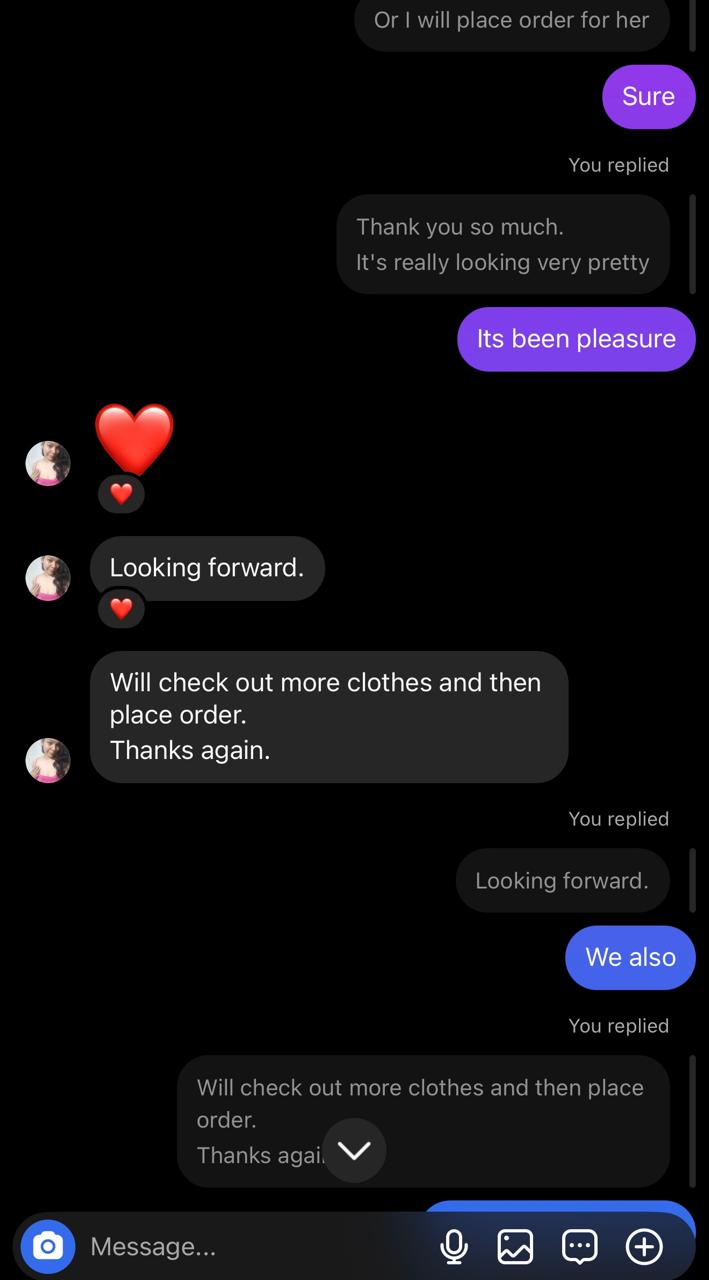Open the avatar next to 'Thanks again.' message
709x1280 pixels.
(x=48, y=760)
